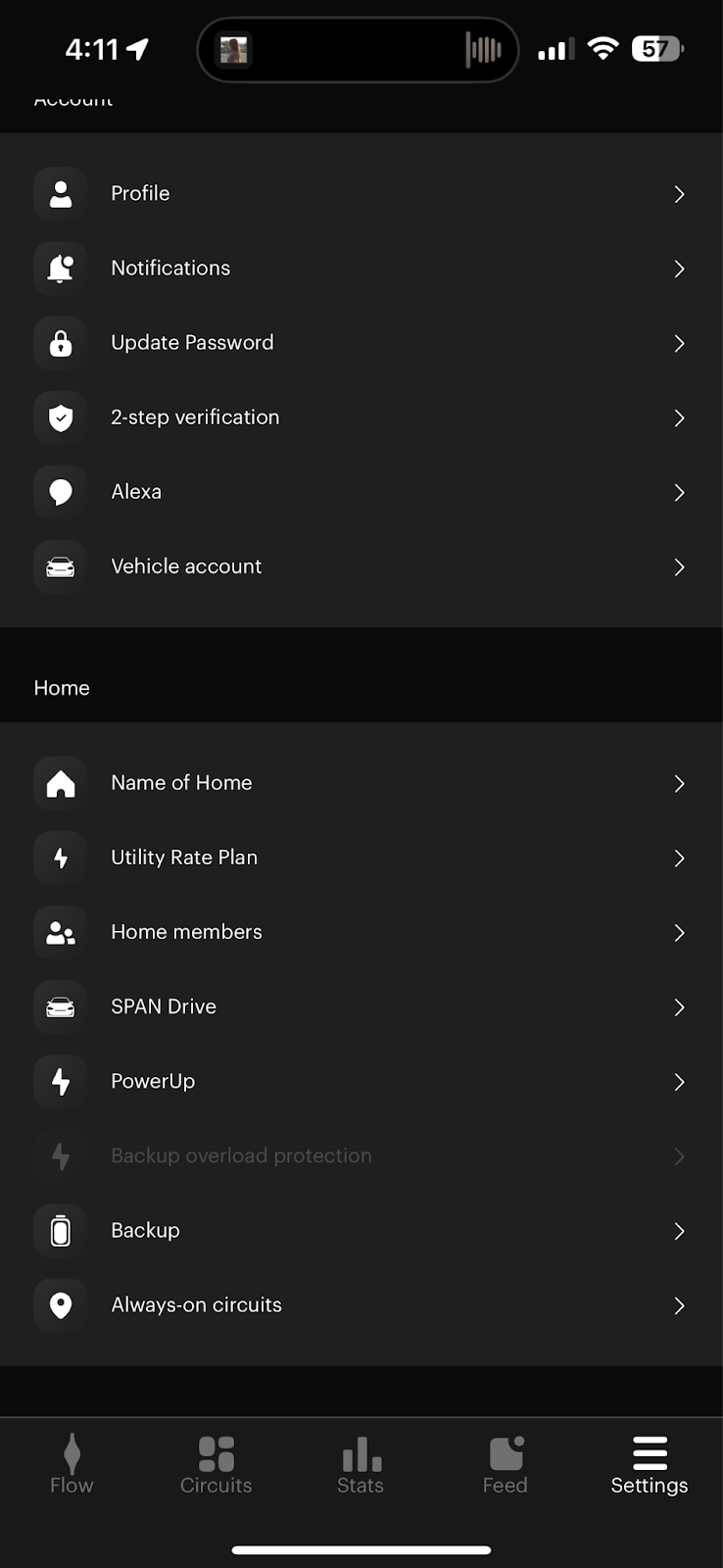Edit Name of Home

coord(361,783)
